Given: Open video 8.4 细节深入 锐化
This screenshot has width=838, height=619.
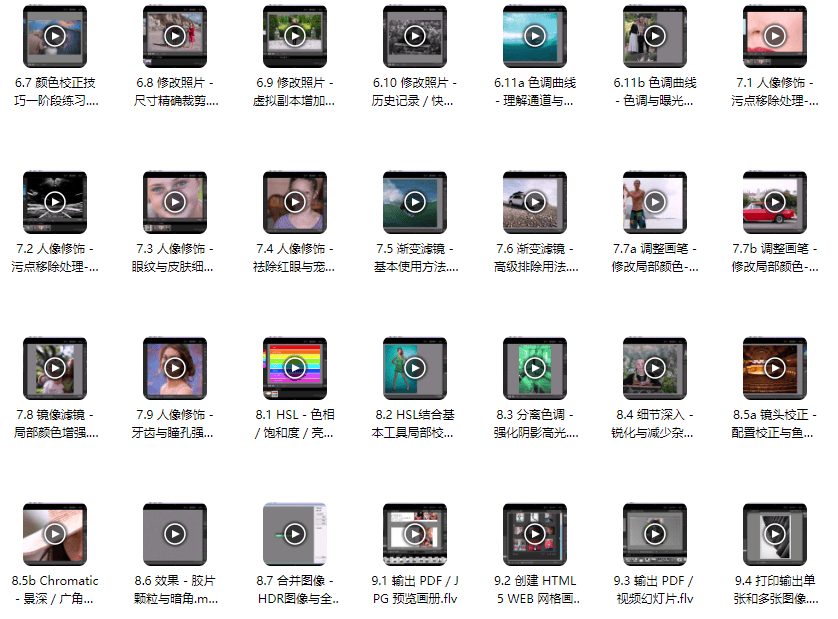Looking at the screenshot, I should tap(655, 368).
